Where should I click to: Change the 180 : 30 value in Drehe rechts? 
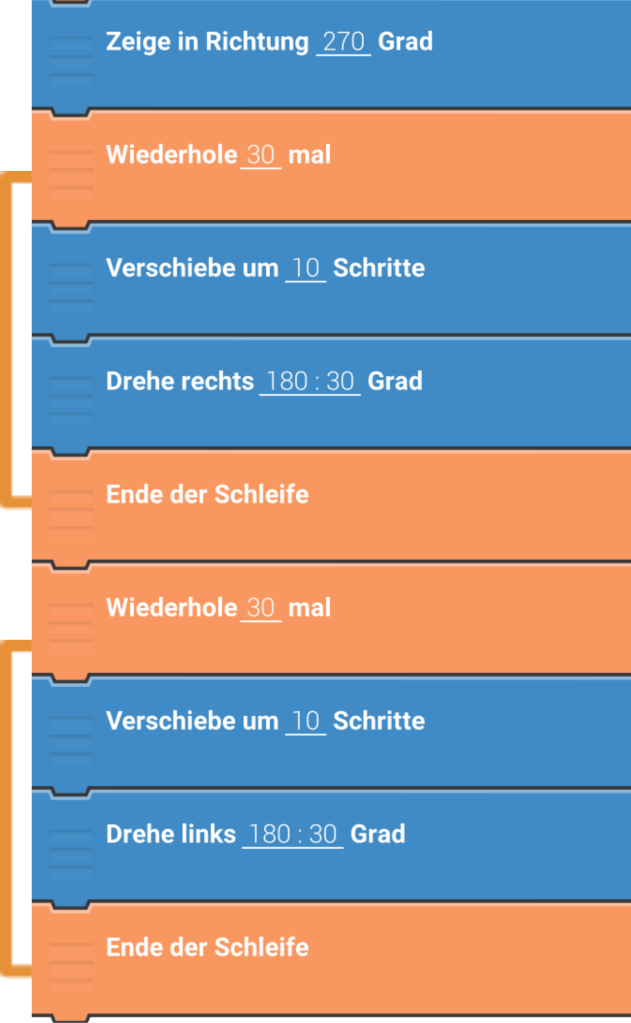coord(309,382)
